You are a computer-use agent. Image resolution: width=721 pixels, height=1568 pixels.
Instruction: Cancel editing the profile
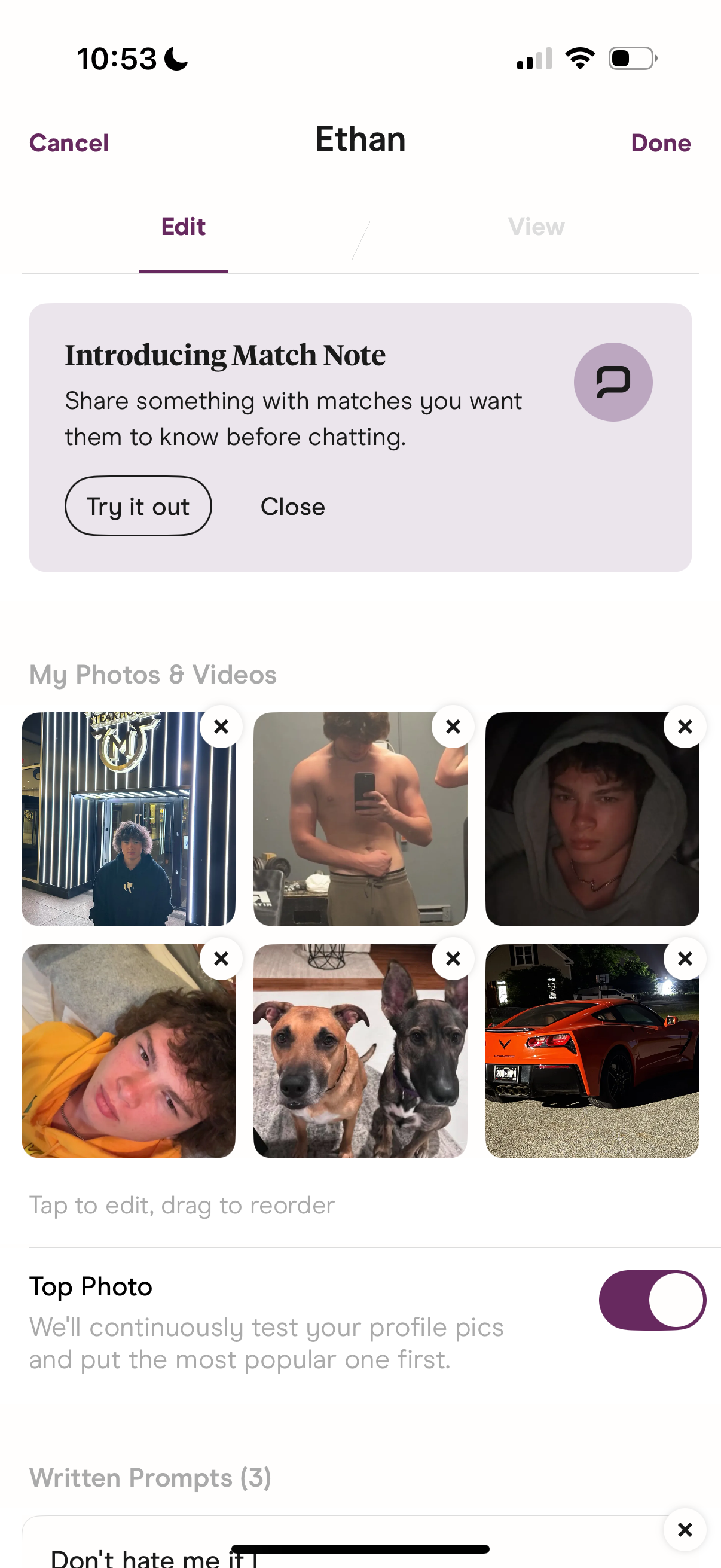pyautogui.click(x=69, y=143)
